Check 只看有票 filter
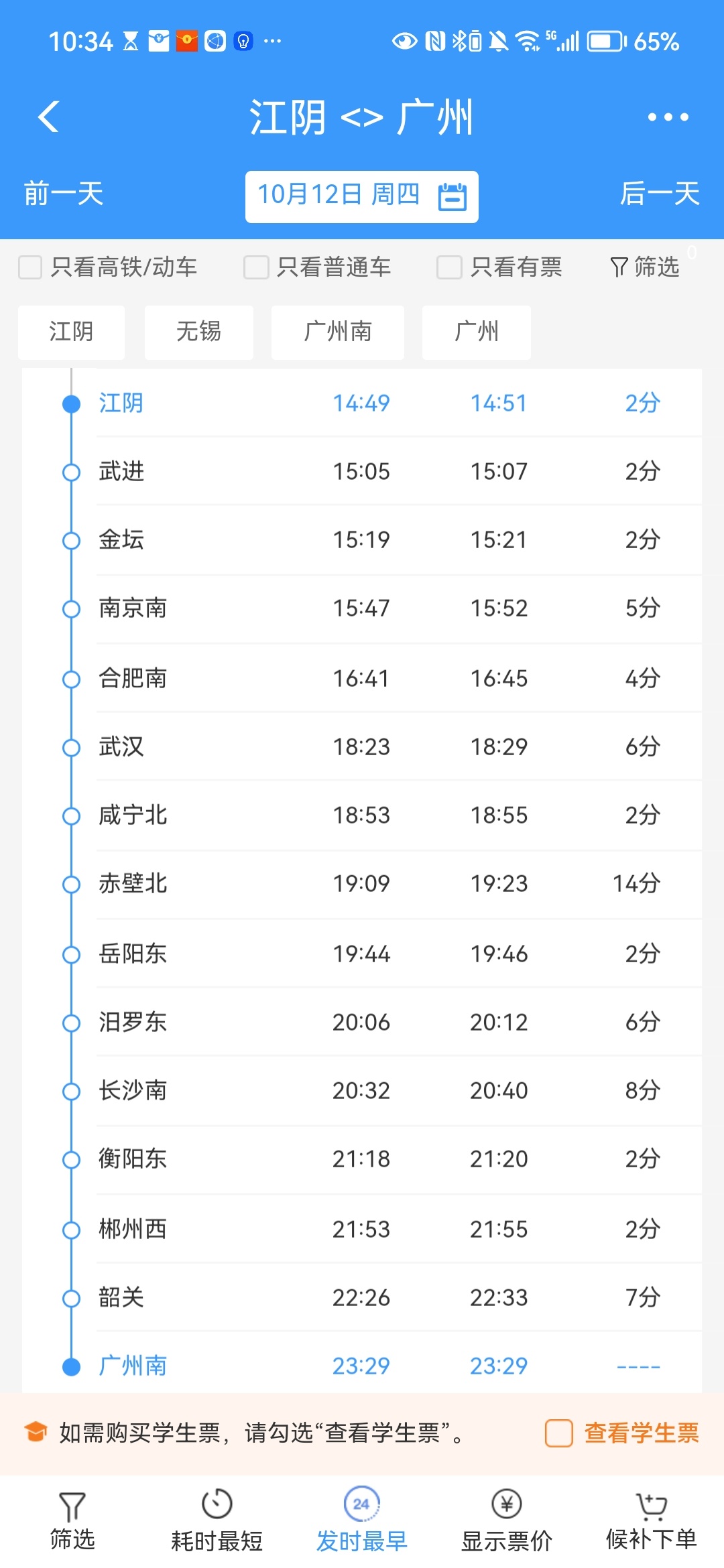This screenshot has width=724, height=1568. pyautogui.click(x=449, y=267)
